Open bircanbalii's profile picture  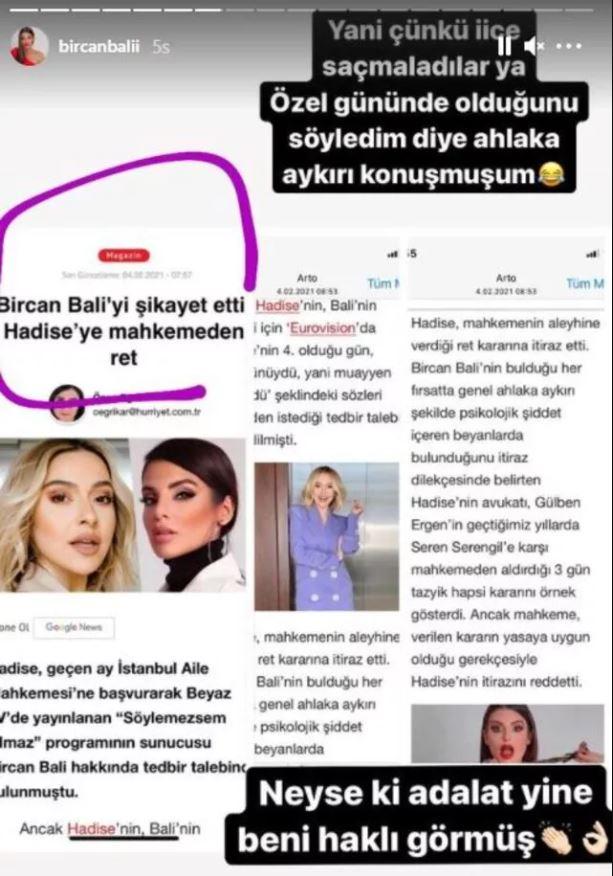[x=29, y=46]
